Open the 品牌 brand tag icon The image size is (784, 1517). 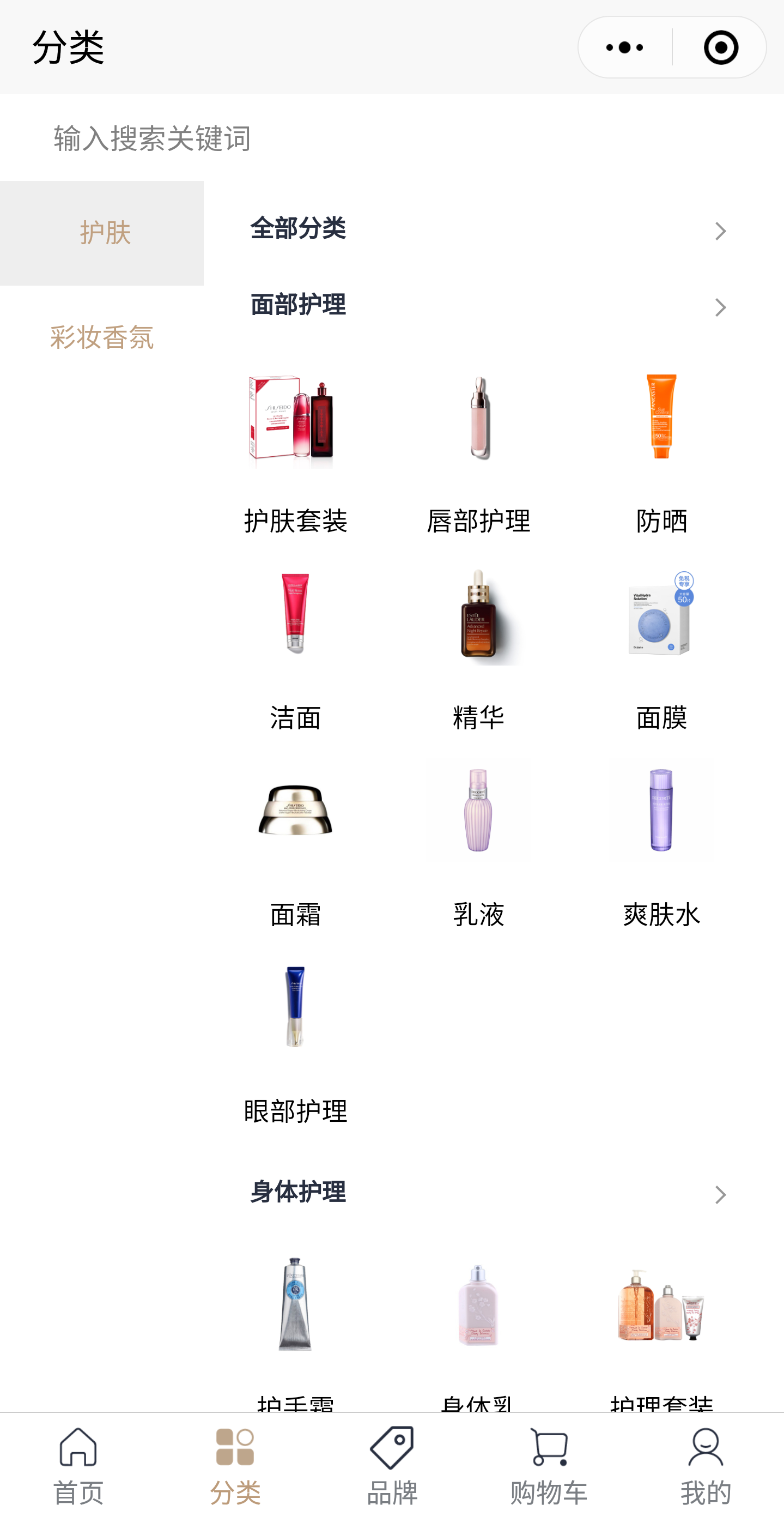click(392, 1446)
